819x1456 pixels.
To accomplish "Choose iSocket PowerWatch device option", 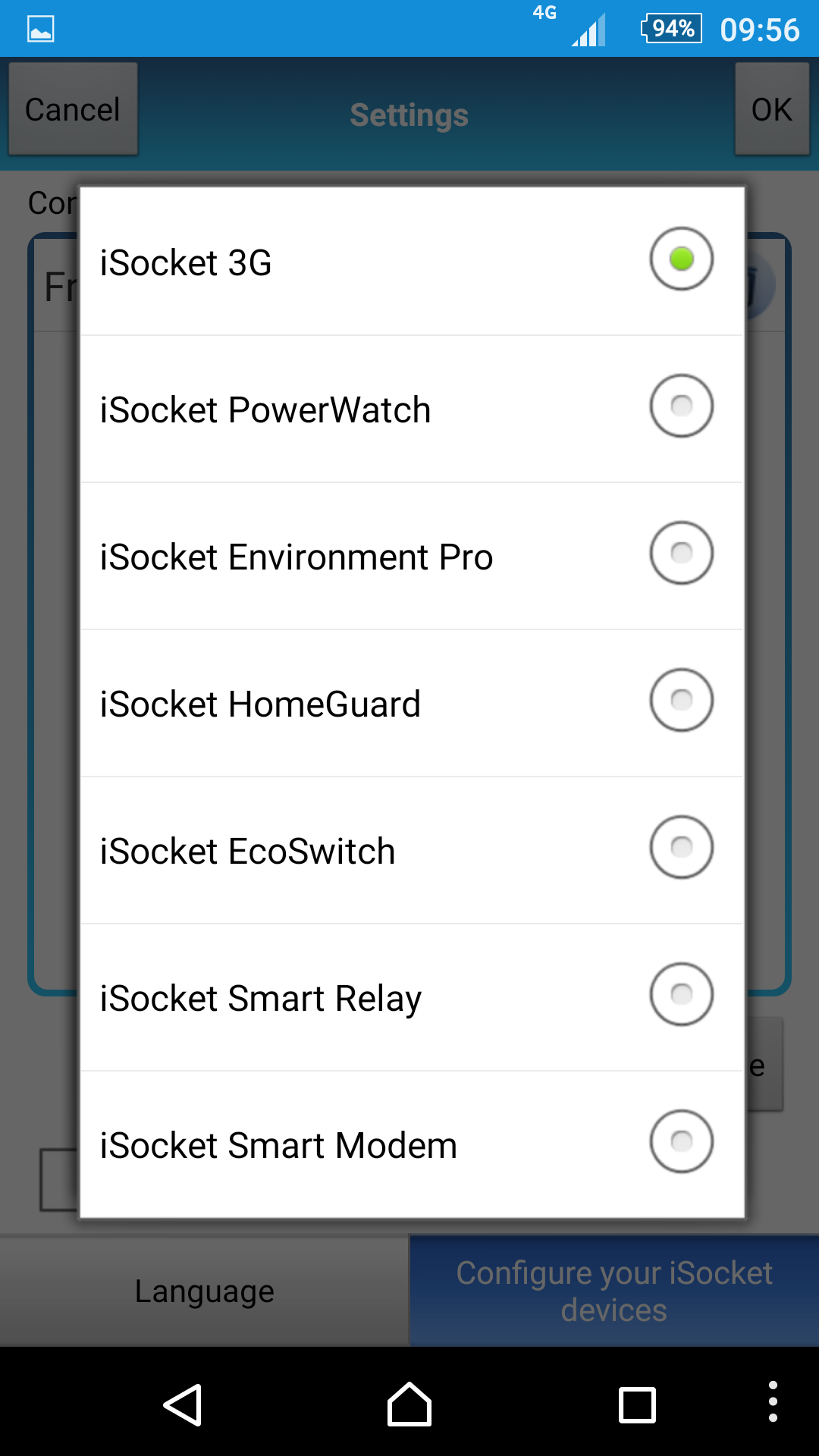I will pos(681,406).
